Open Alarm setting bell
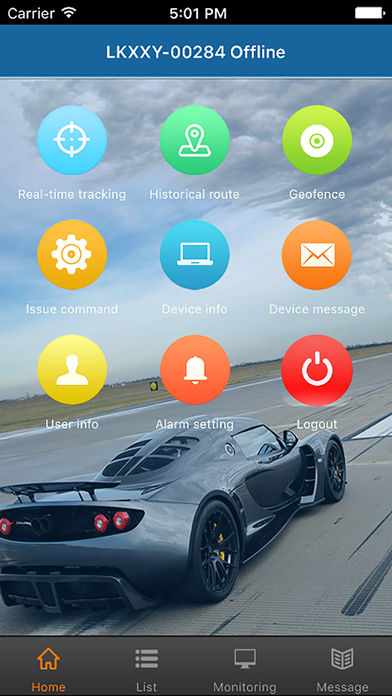The image size is (392, 696). [x=195, y=370]
